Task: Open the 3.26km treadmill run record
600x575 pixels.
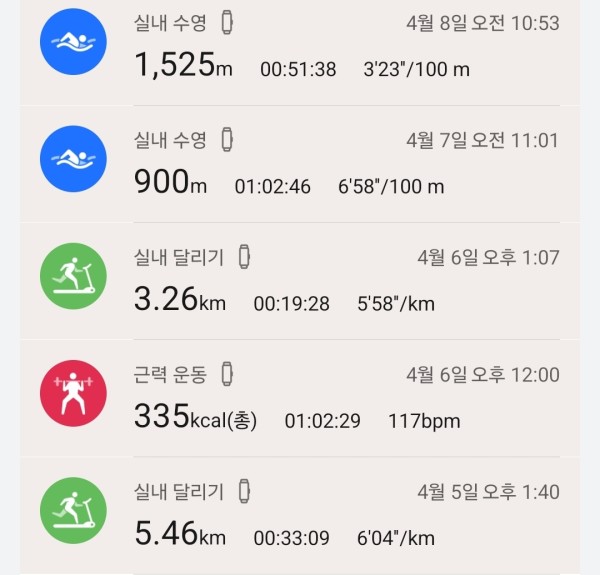Action: coord(300,281)
